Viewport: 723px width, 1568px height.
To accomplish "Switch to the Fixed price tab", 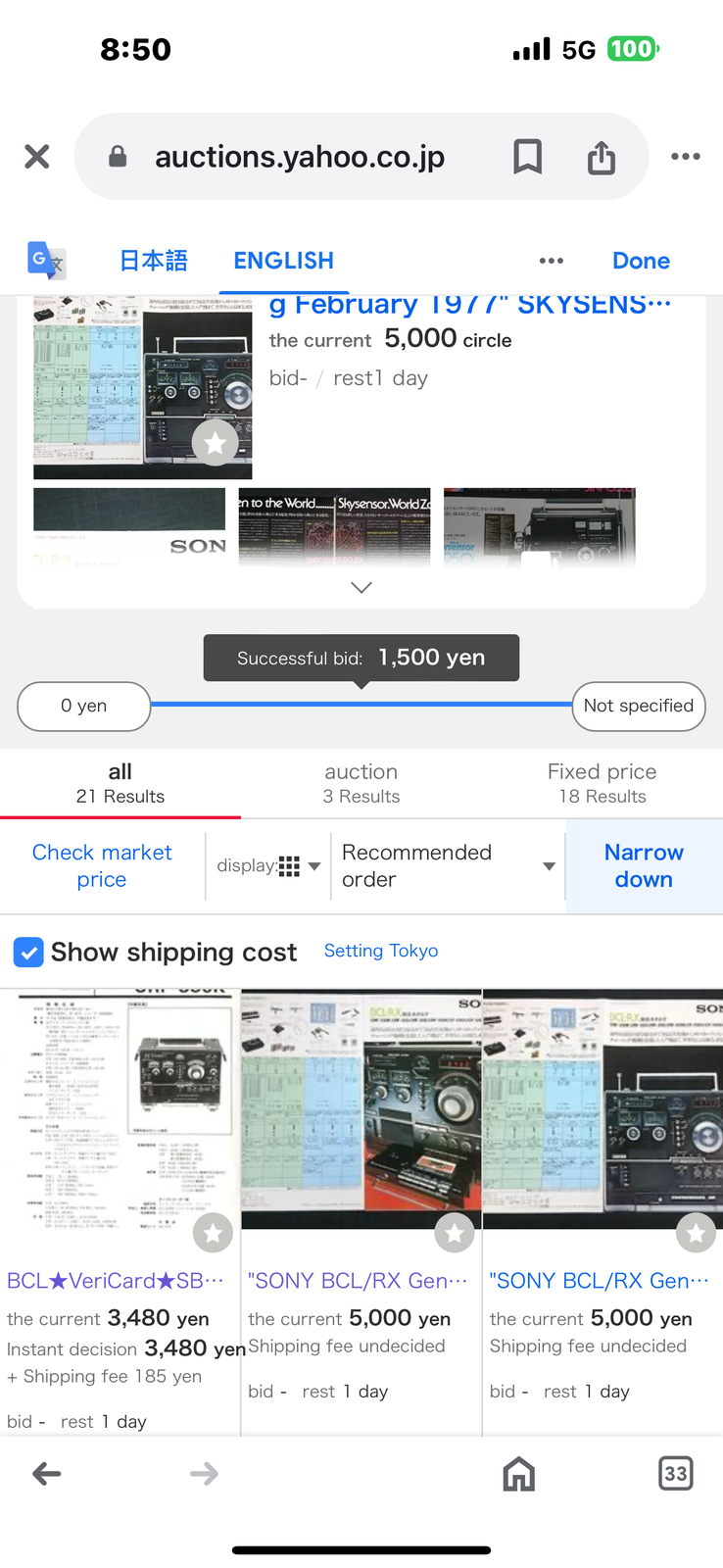I will point(602,783).
